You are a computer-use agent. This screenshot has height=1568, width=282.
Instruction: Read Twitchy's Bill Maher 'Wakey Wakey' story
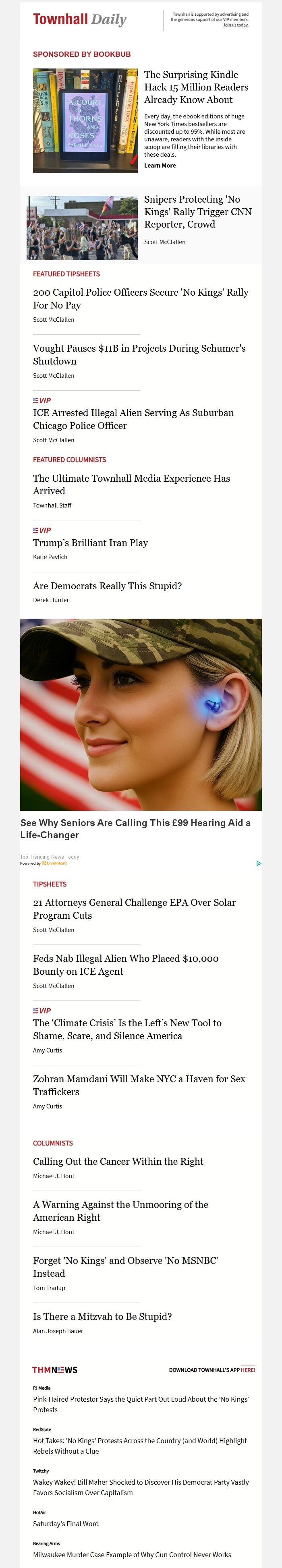click(141, 1487)
